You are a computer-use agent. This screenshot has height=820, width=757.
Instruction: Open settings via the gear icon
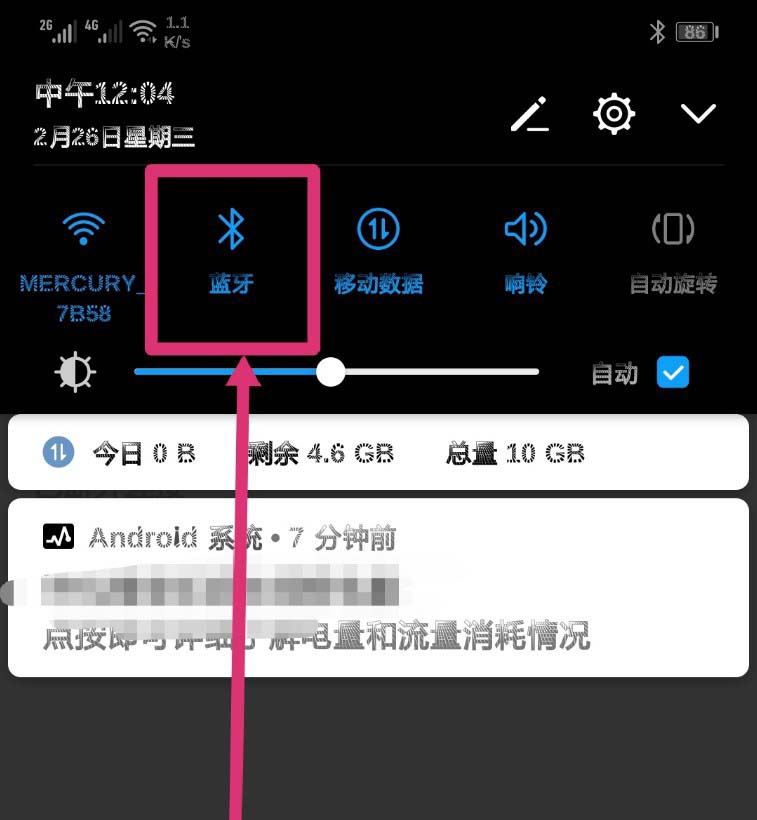(x=614, y=114)
